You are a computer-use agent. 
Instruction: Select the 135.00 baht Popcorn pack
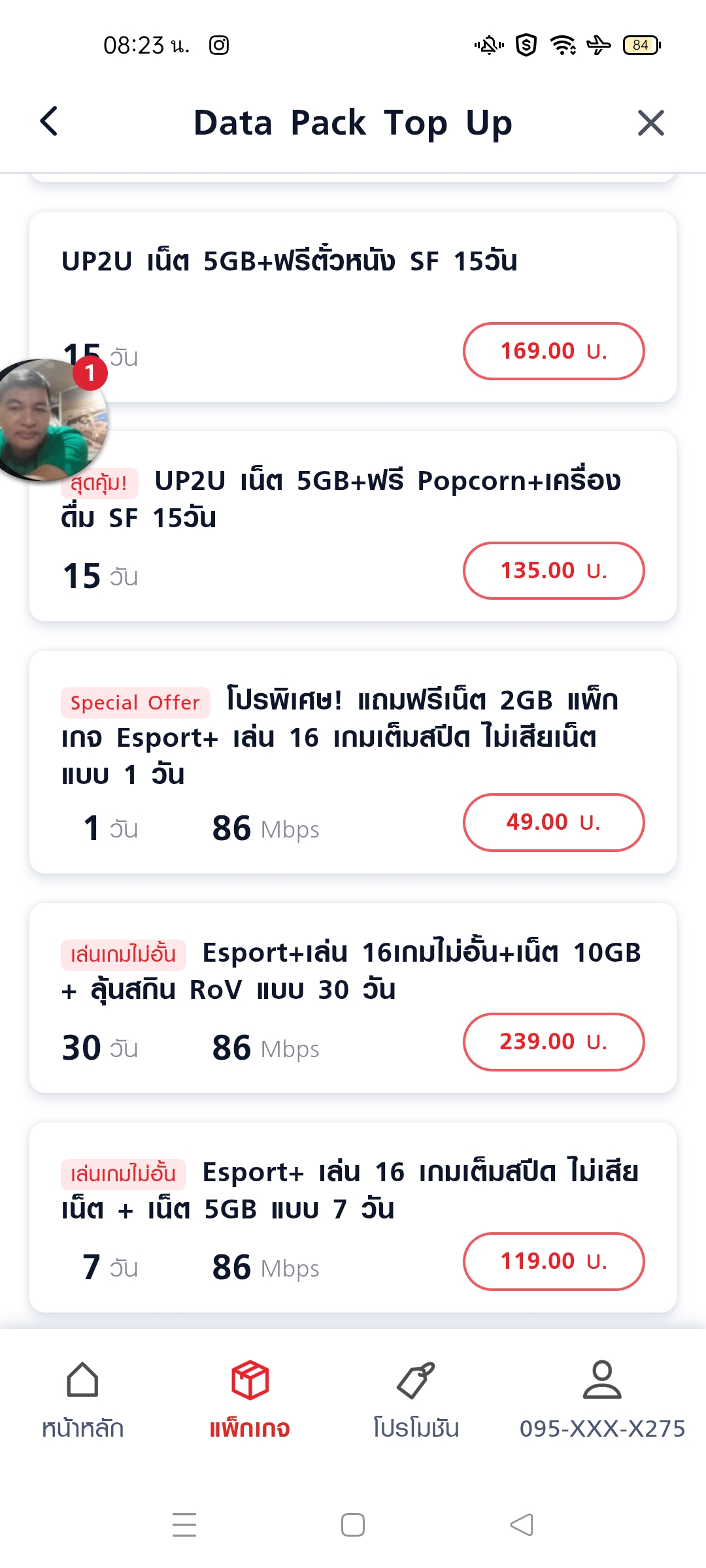click(554, 571)
